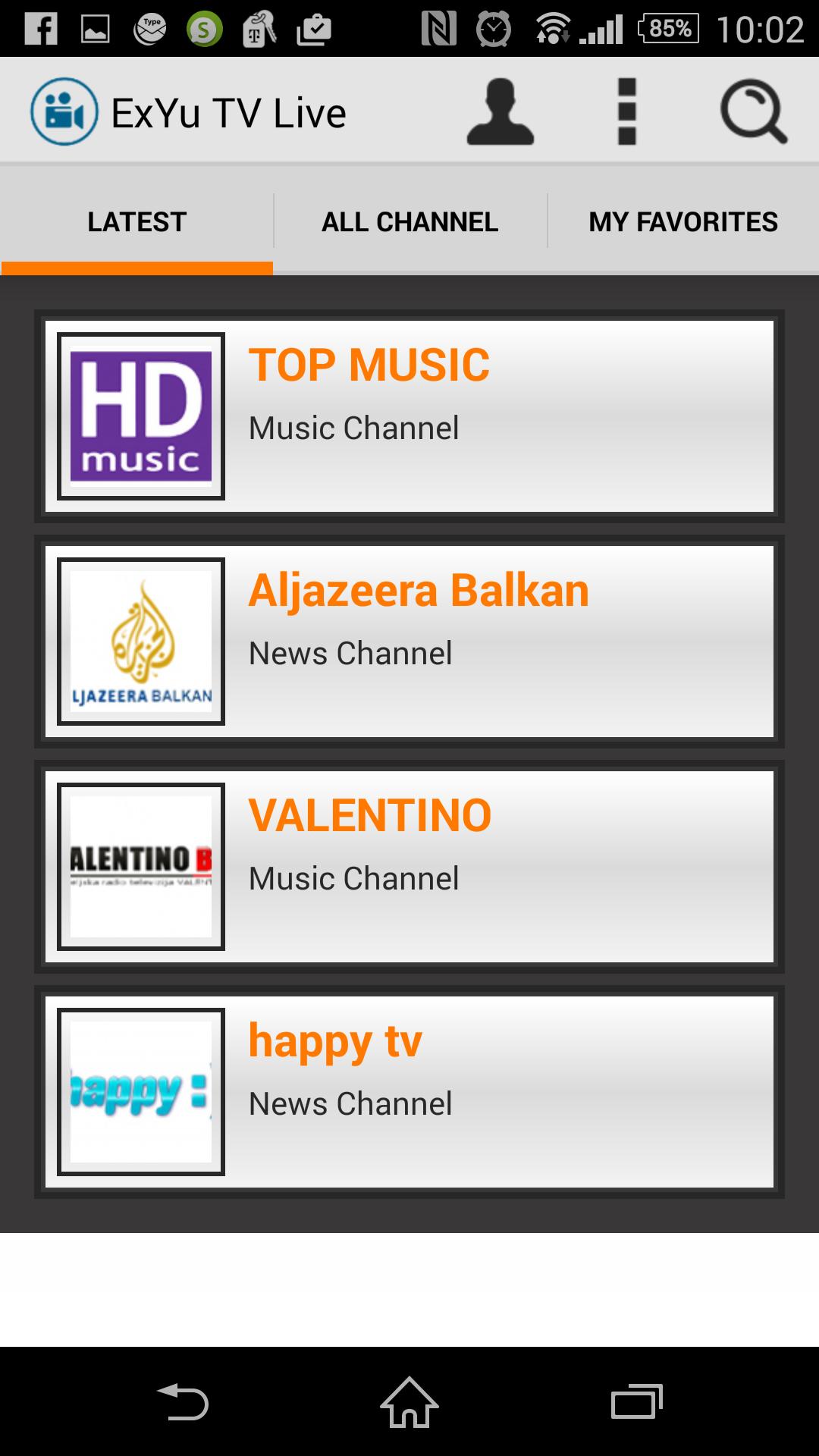Go back with the system back button
819x1456 pixels.
[x=182, y=1401]
